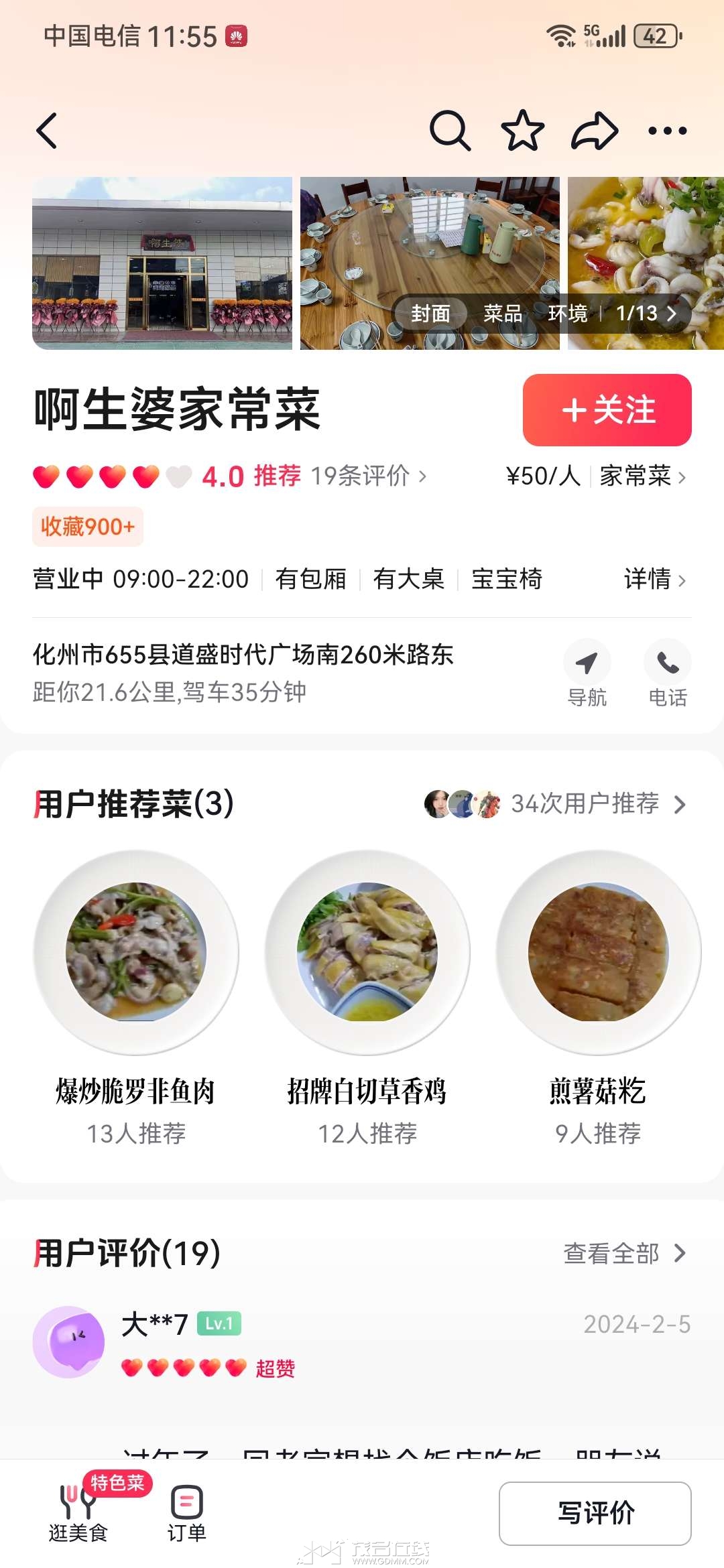
Task: Favorite this restaurant with the star
Action: pyautogui.click(x=522, y=130)
